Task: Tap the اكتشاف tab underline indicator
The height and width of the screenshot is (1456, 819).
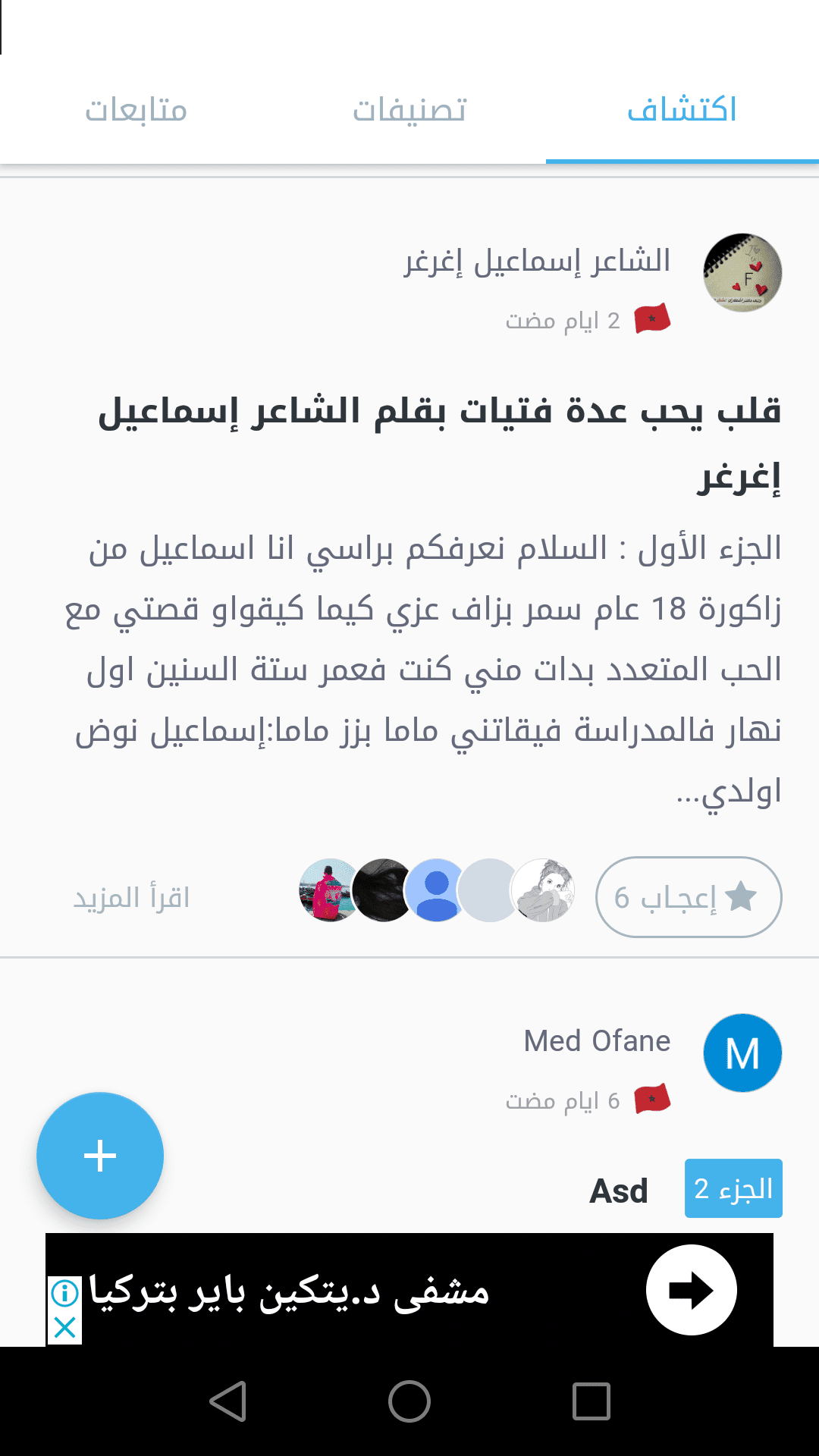Action: click(x=684, y=159)
